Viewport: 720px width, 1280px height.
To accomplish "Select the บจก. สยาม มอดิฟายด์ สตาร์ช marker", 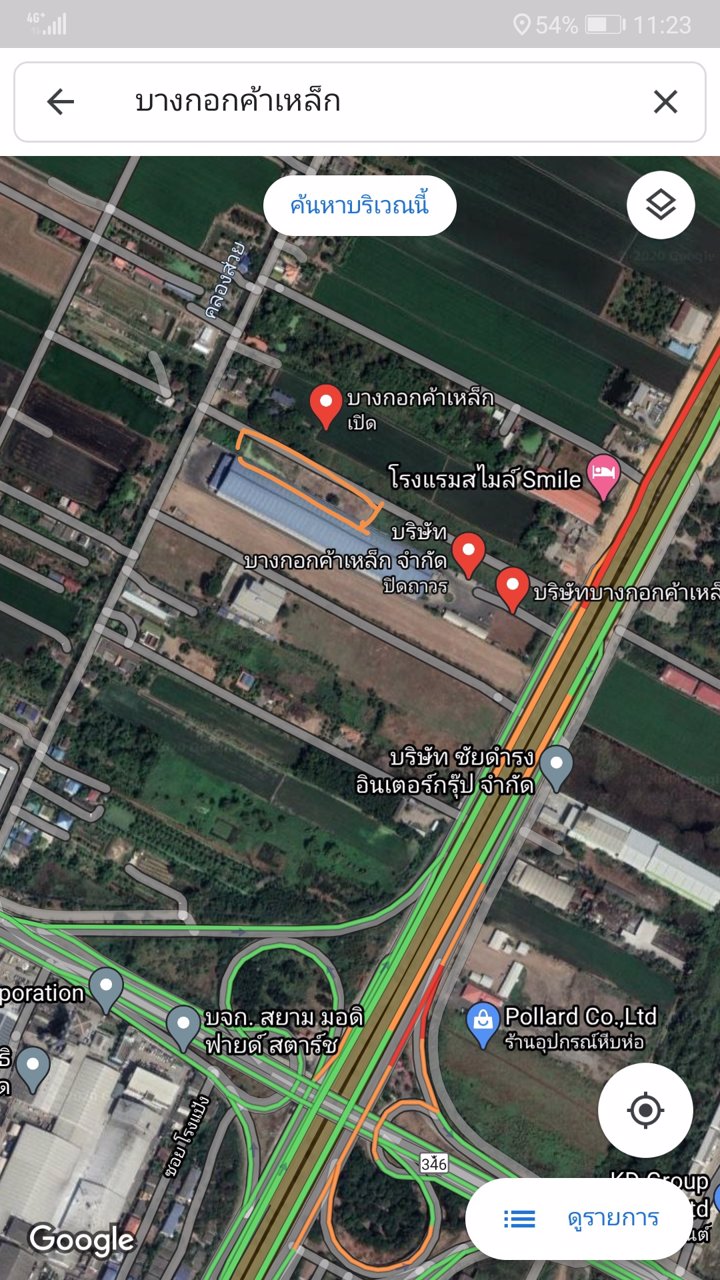I will pos(183,1026).
